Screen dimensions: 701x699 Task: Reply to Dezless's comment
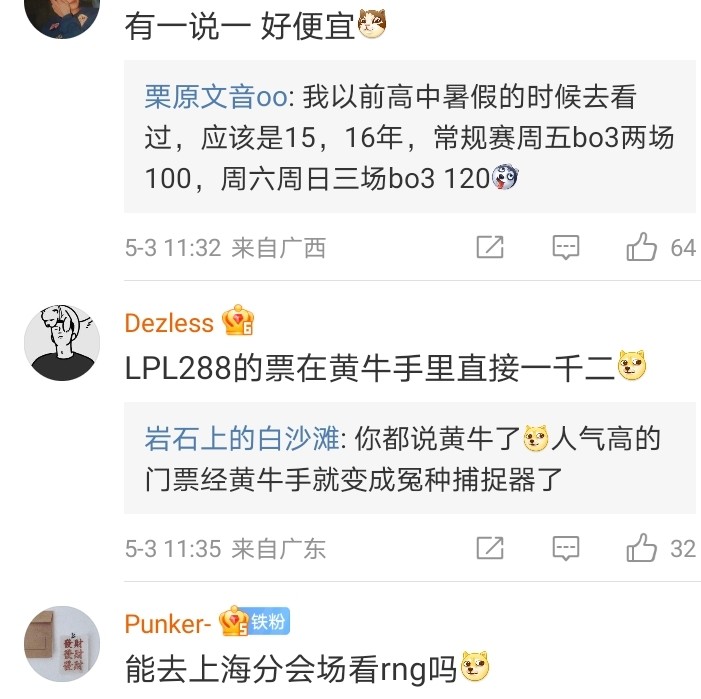pos(566,548)
